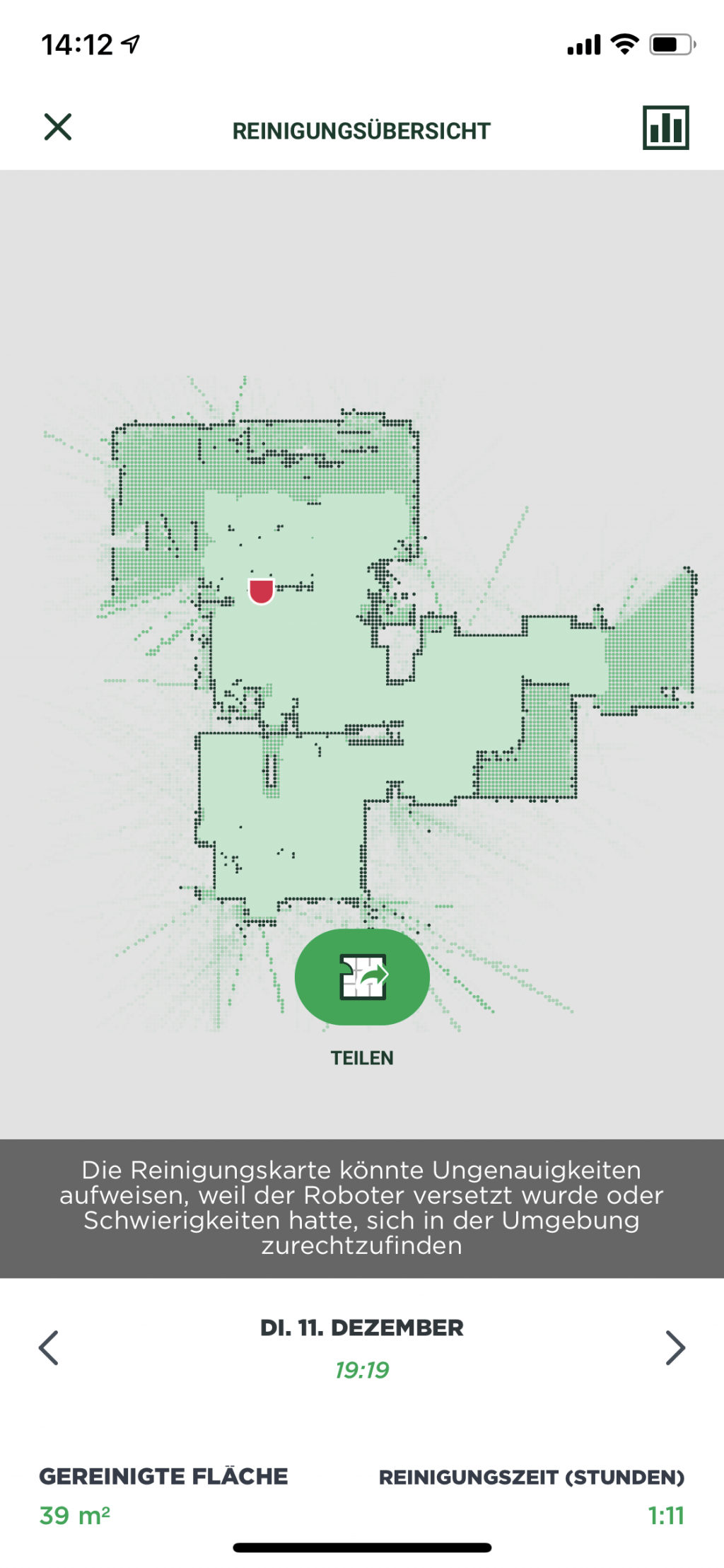Open the cleaning statistics chart icon

665,128
